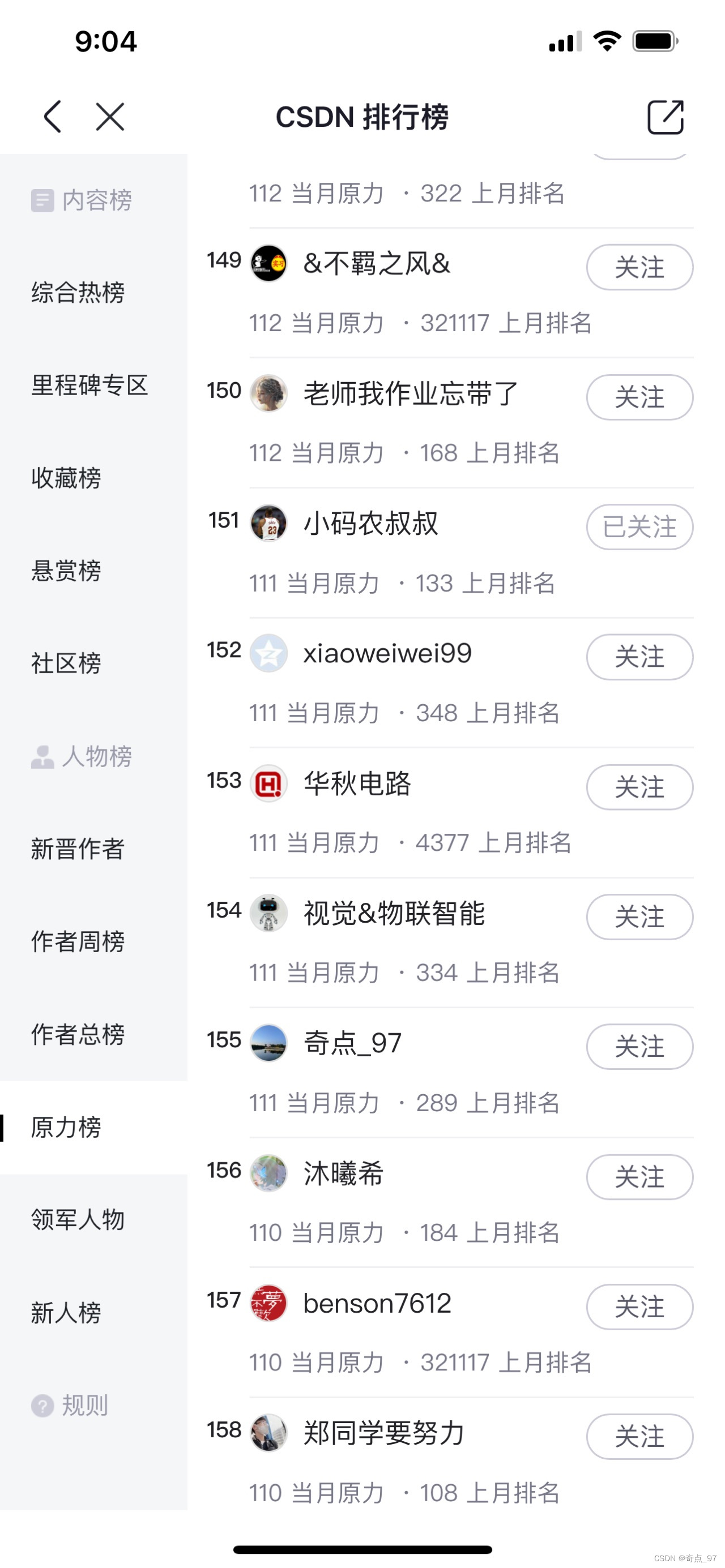
Task: Tap the back arrow at top left
Action: pyautogui.click(x=52, y=117)
